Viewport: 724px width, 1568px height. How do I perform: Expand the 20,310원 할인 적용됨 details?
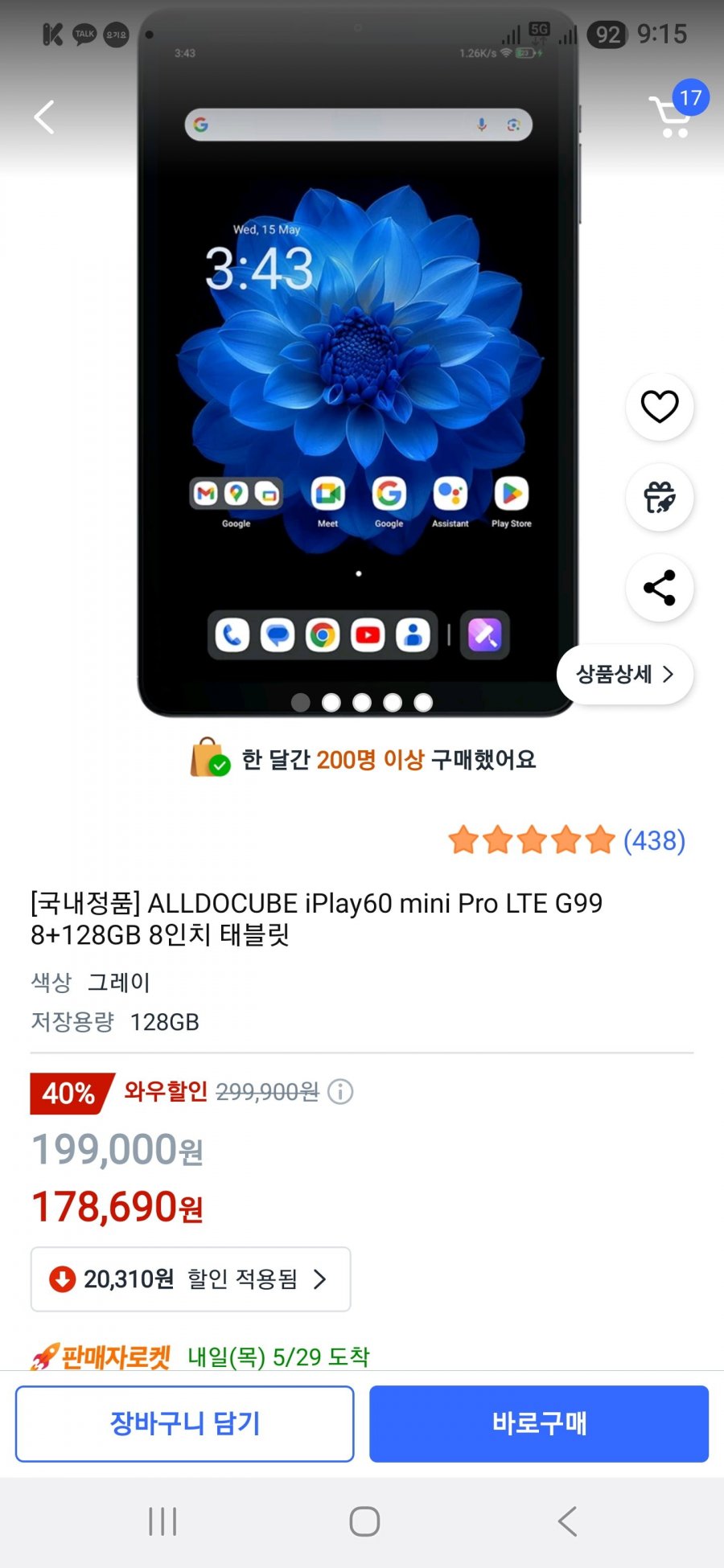click(x=191, y=1279)
